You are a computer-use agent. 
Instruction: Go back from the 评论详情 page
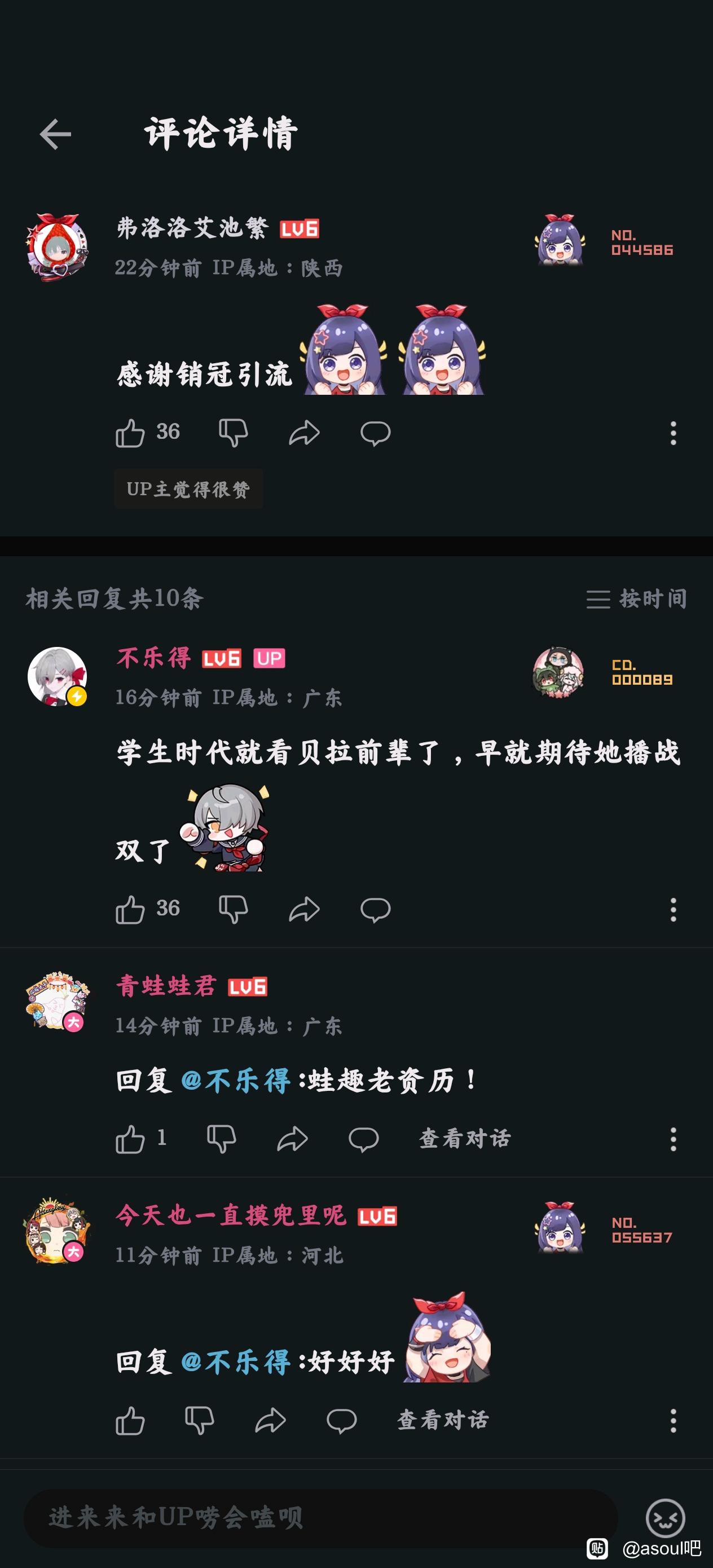[55, 135]
